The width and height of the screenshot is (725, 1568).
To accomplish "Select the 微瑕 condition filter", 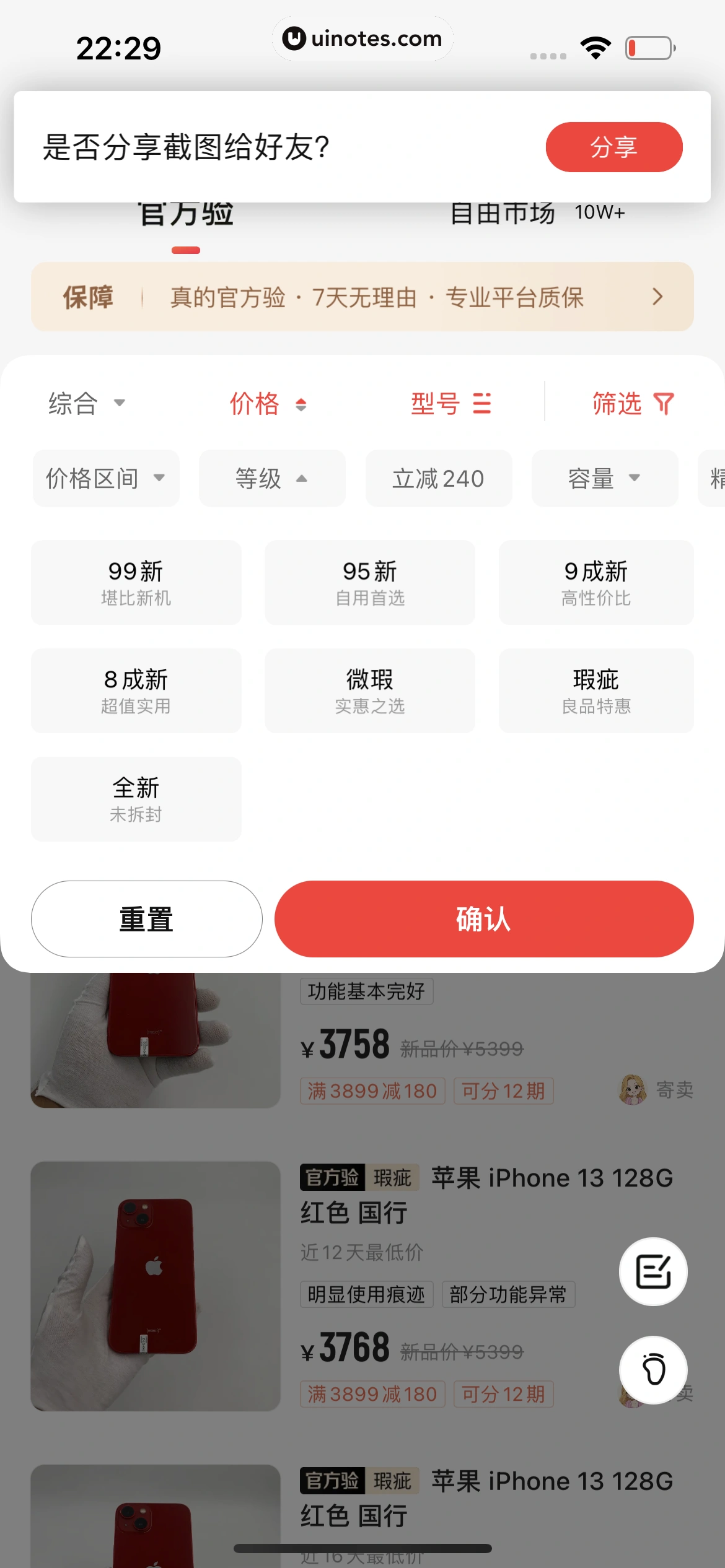I will point(369,690).
